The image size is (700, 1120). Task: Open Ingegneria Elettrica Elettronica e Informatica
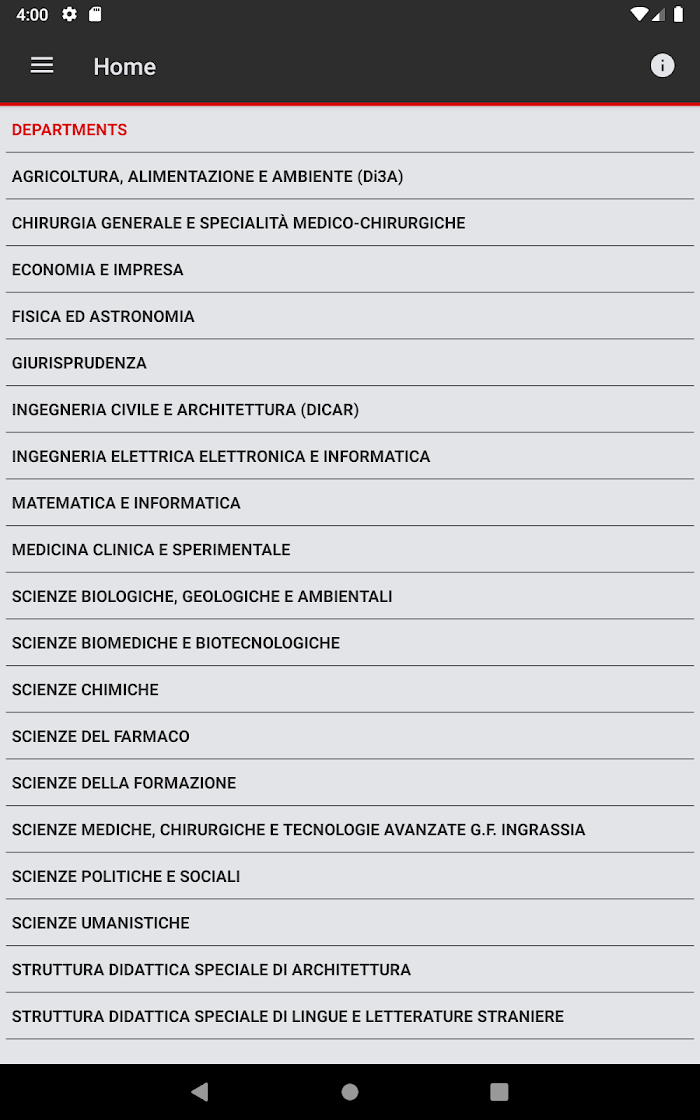350,456
